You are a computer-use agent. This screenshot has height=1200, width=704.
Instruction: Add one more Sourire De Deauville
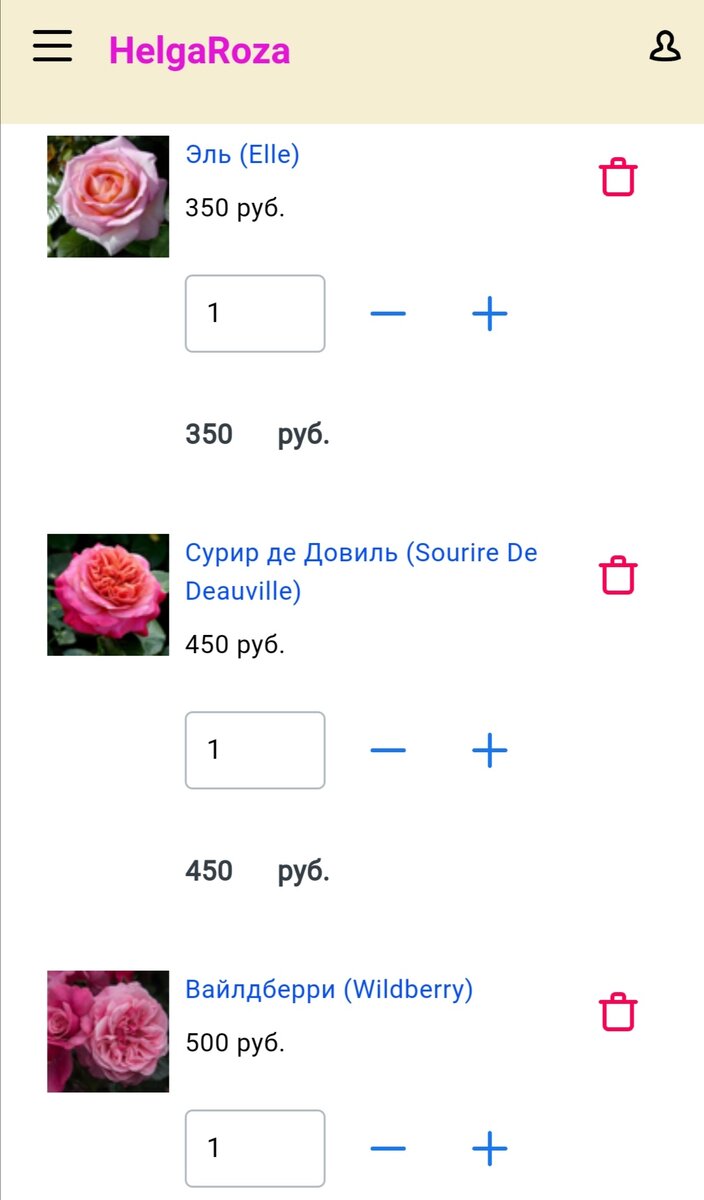(490, 750)
